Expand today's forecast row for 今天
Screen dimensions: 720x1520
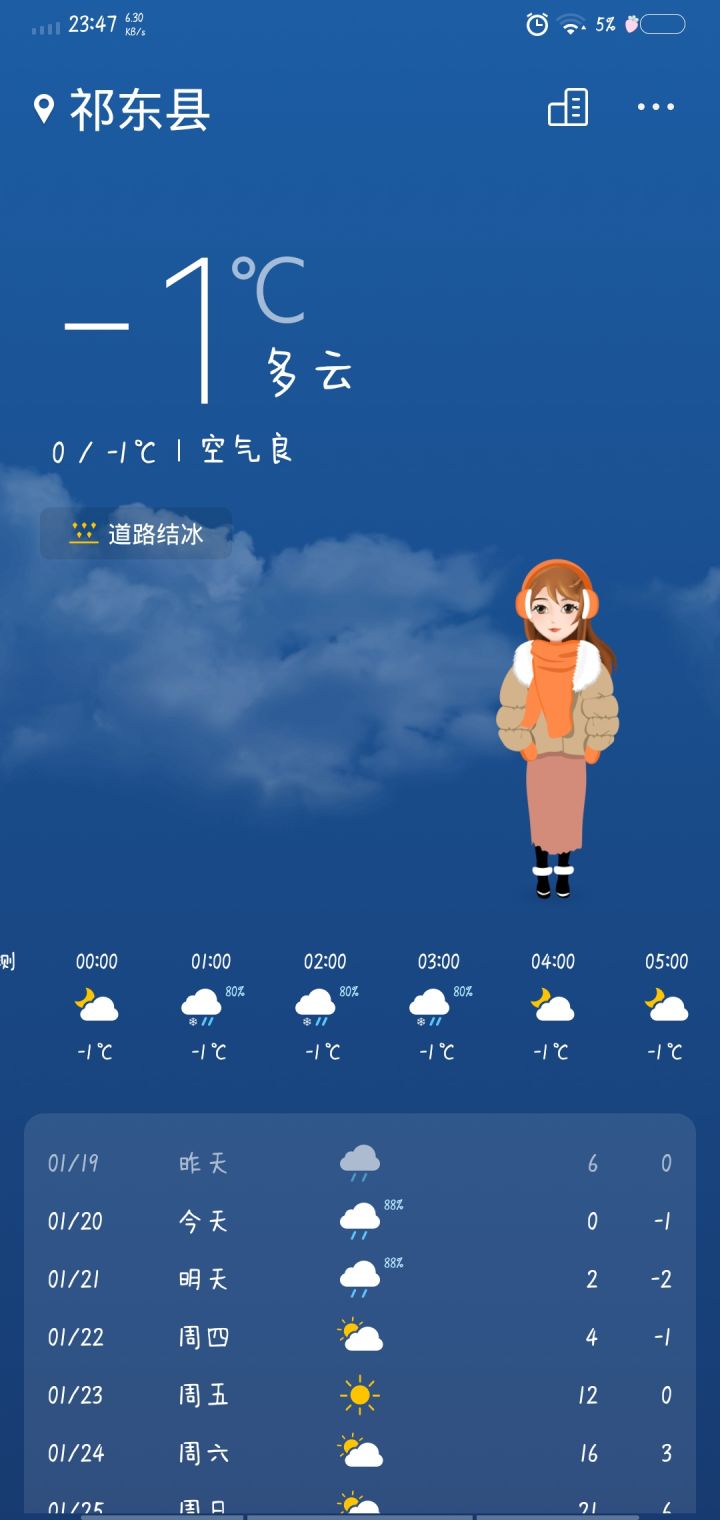click(x=360, y=1220)
